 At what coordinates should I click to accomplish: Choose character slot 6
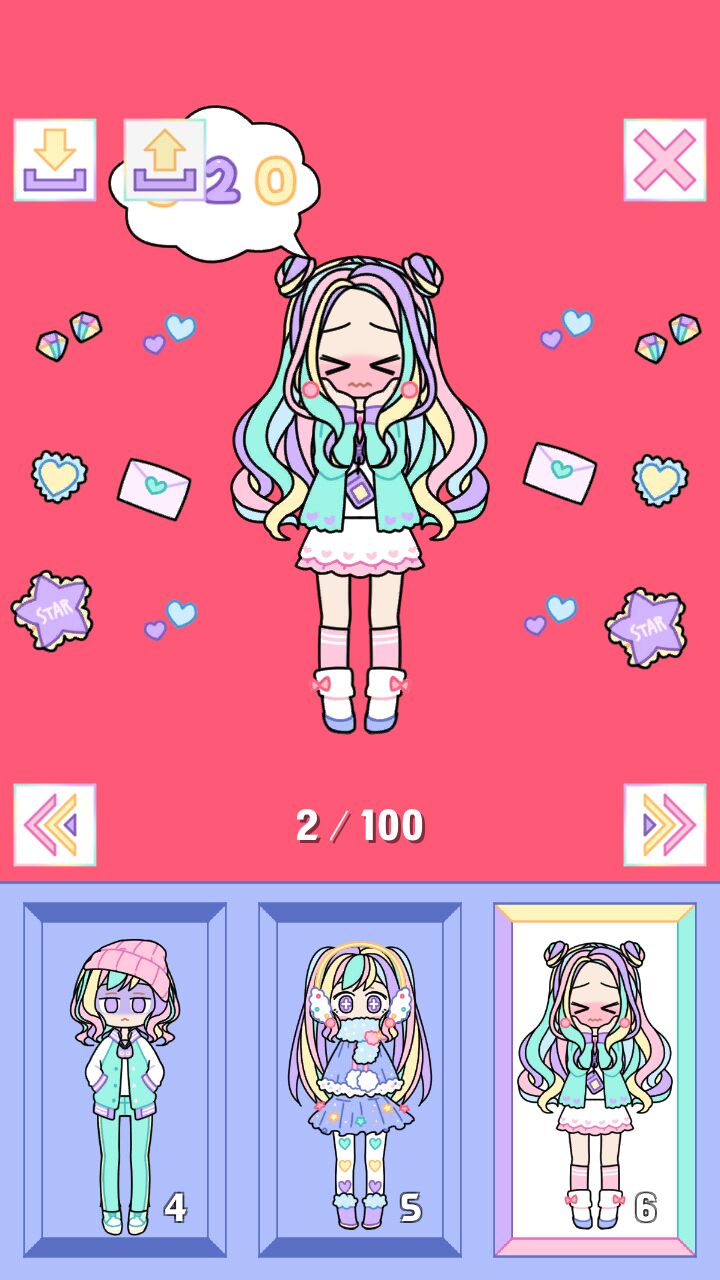coord(595,1080)
